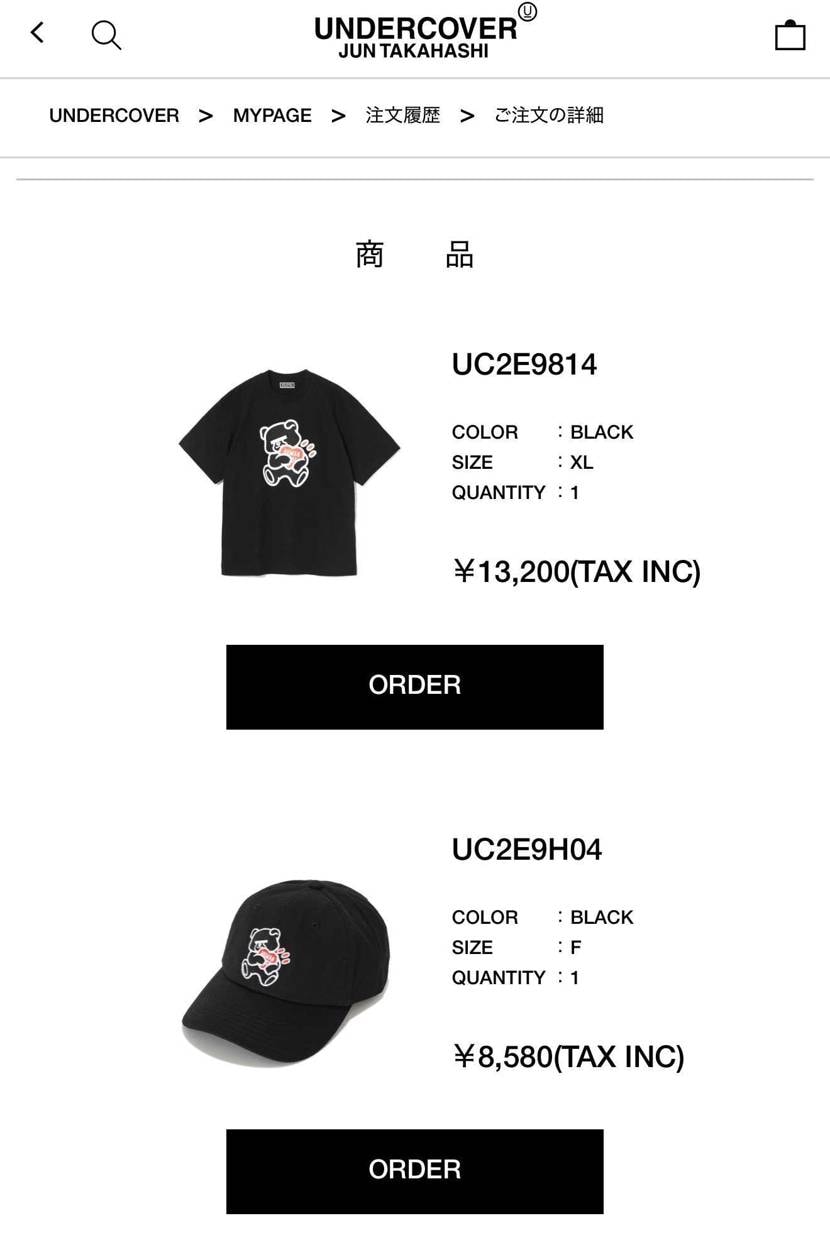
Task: Open the shopping bag cart
Action: pyautogui.click(x=790, y=35)
